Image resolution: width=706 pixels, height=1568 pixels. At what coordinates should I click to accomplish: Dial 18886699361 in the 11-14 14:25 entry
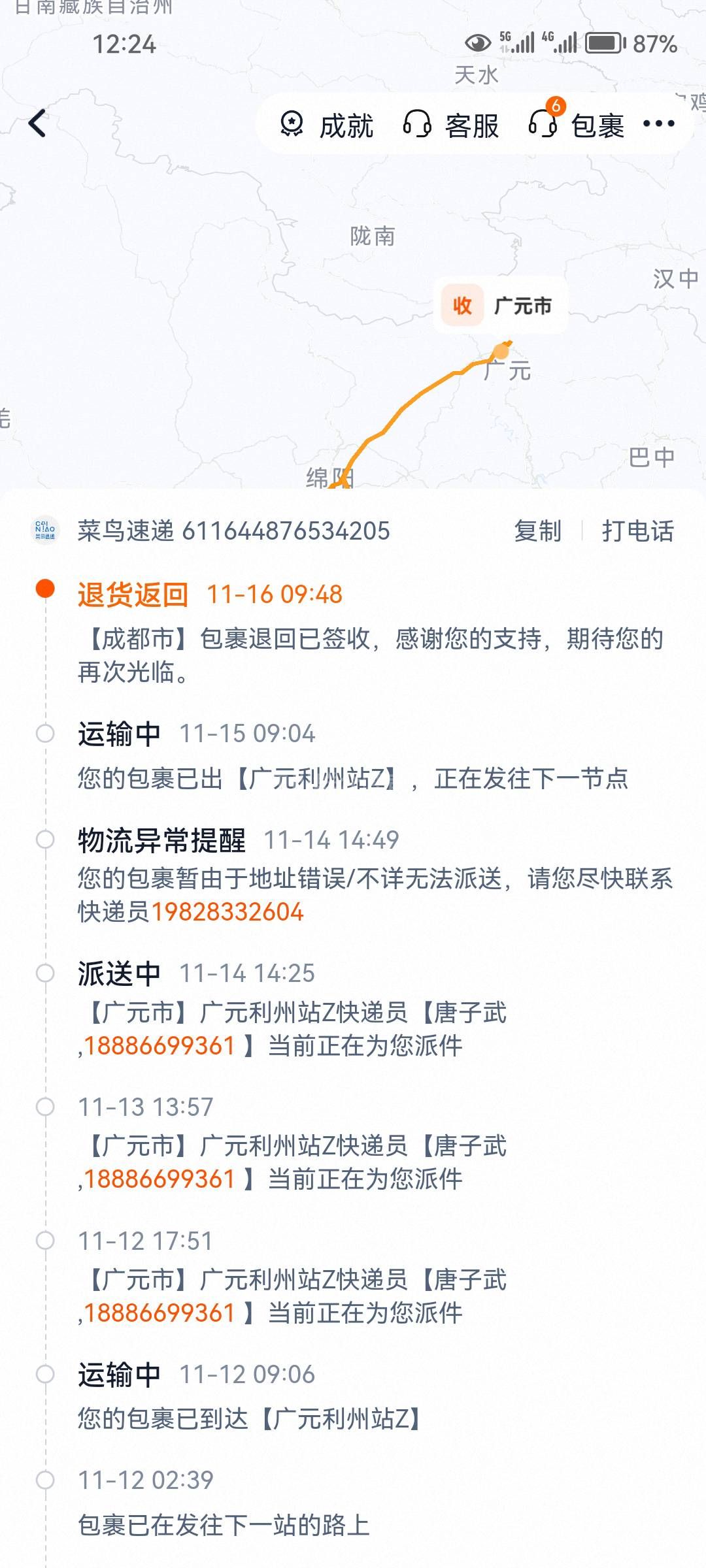pyautogui.click(x=160, y=1046)
